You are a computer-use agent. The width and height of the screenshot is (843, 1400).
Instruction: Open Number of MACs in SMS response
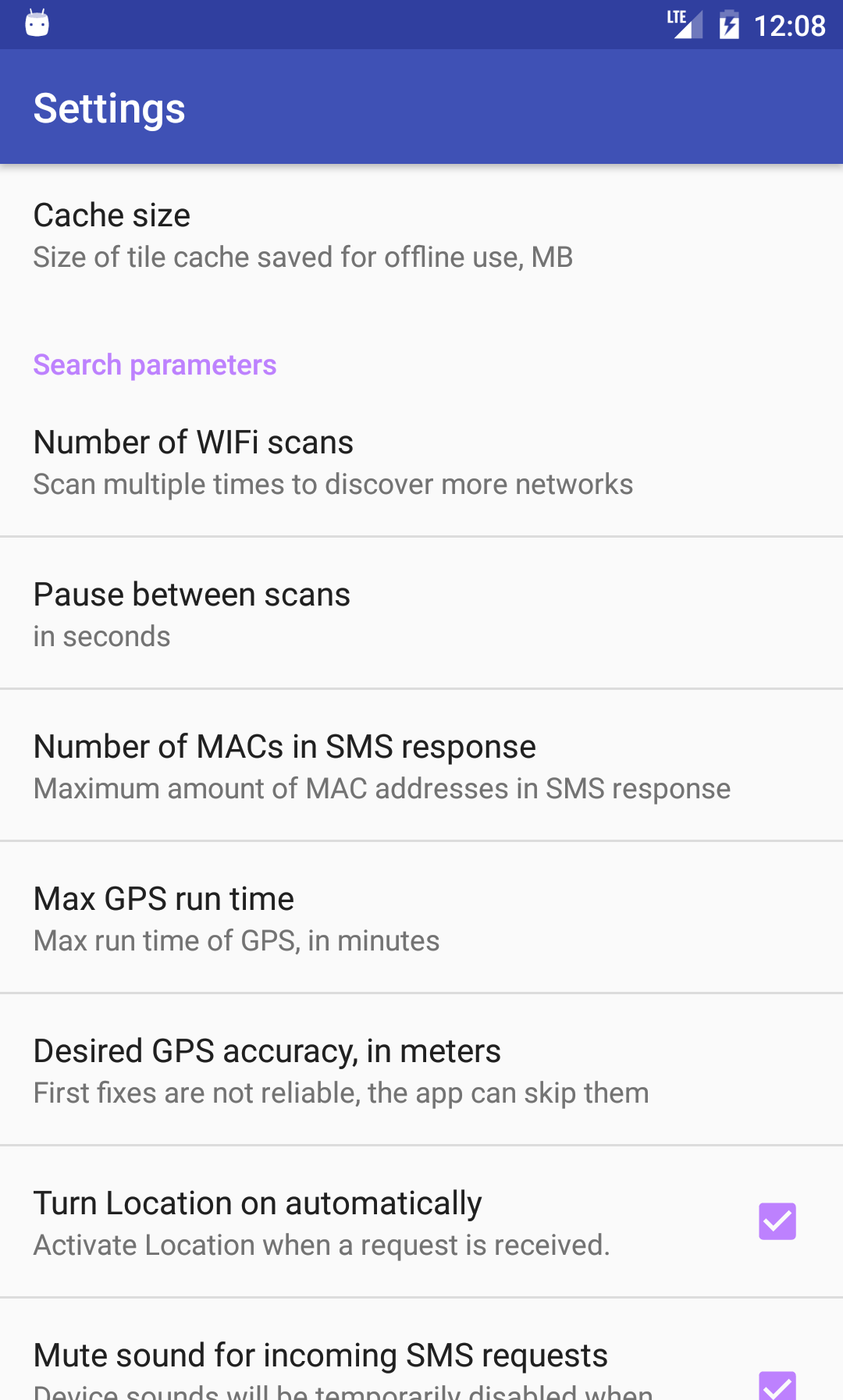tap(421, 766)
